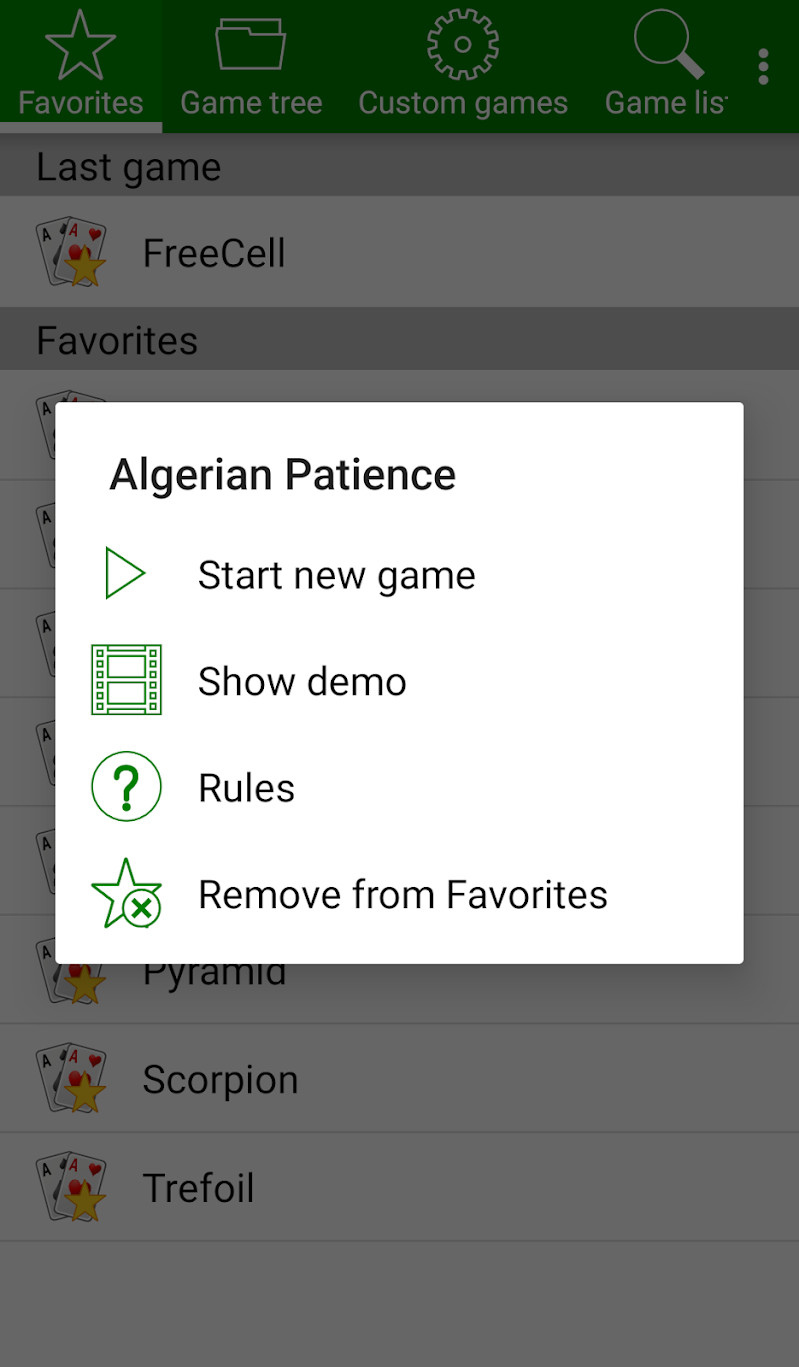Go to the Game list tab
This screenshot has width=799, height=1367.
coord(666,66)
